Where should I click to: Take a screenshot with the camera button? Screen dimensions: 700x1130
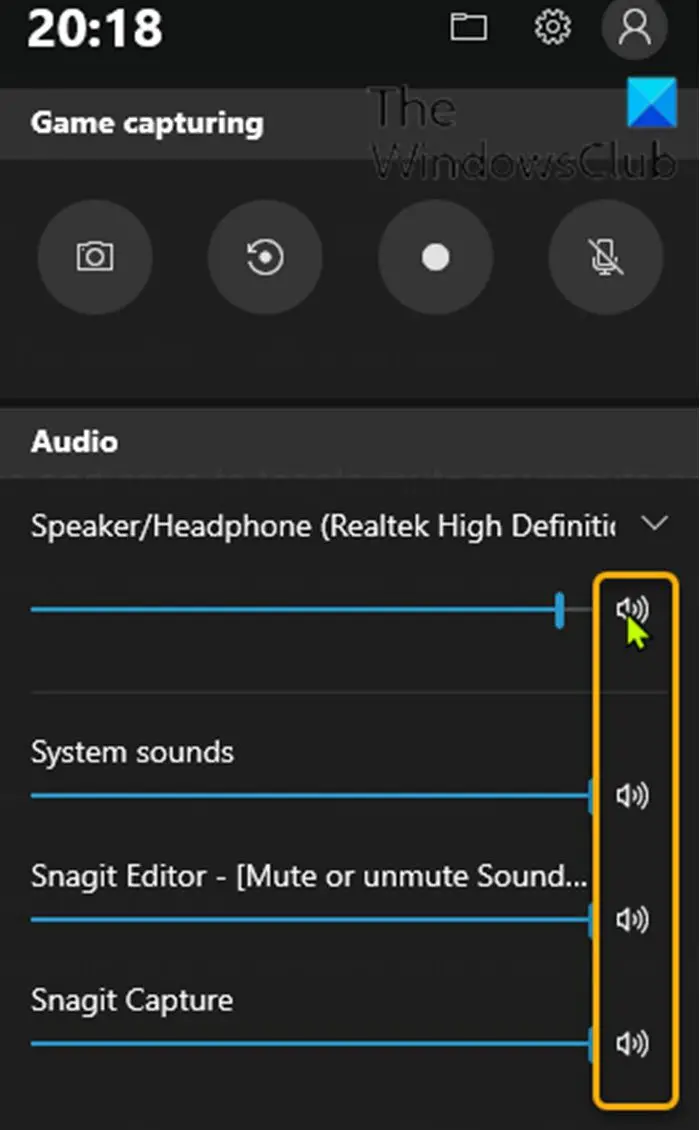94,257
